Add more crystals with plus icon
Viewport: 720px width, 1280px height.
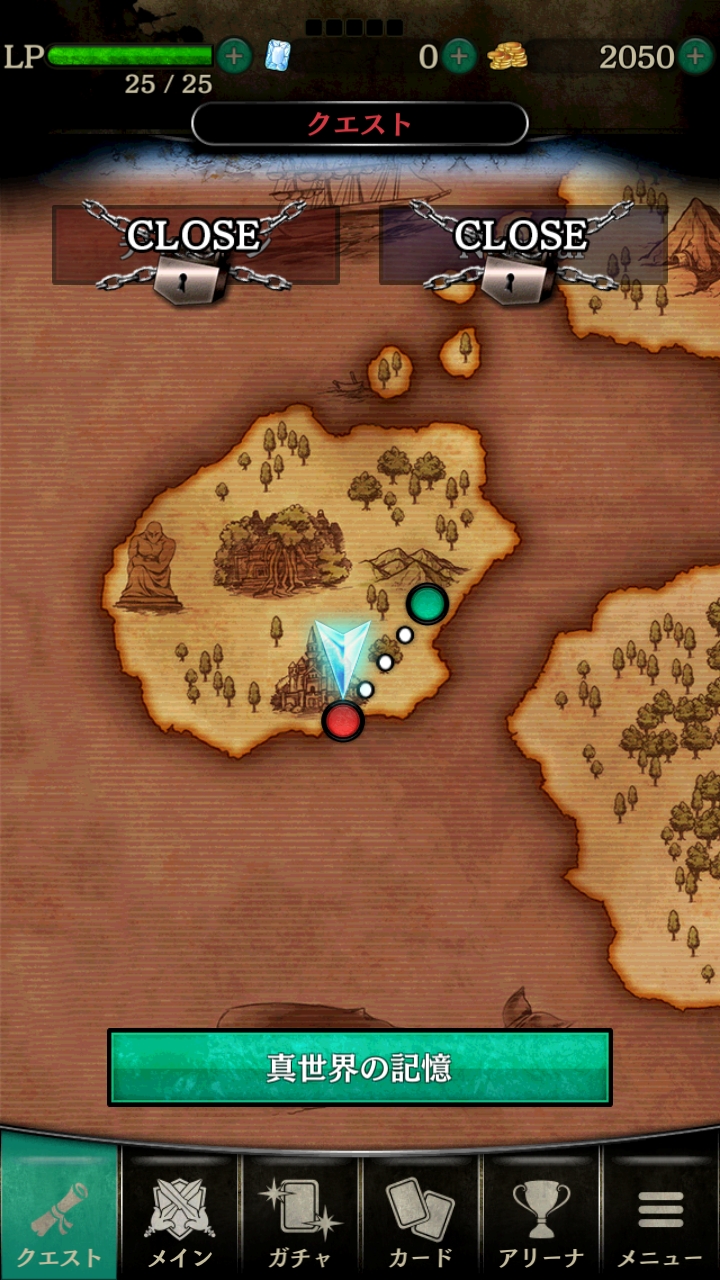click(459, 56)
